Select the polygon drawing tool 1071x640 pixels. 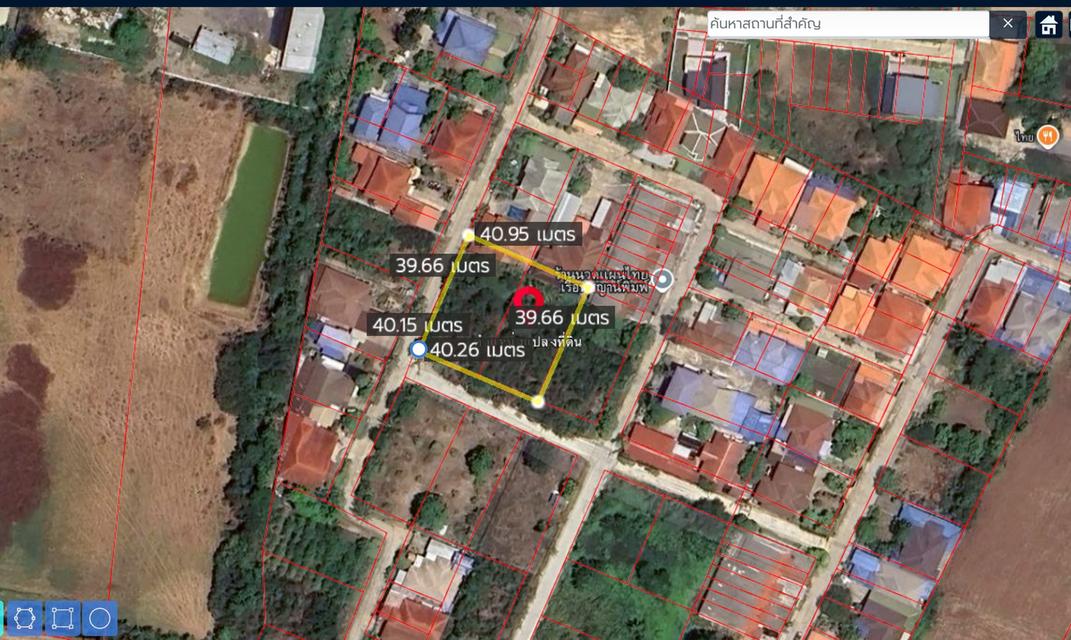pos(25,618)
